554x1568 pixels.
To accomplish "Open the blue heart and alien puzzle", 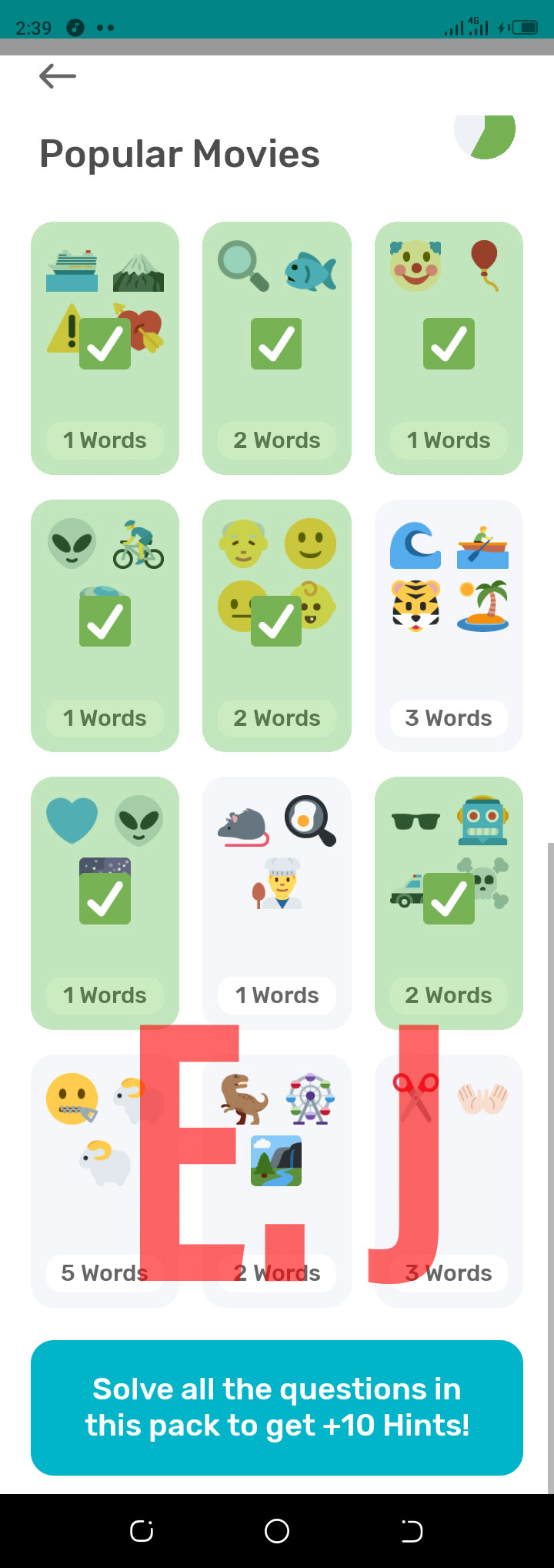I will 105,903.
